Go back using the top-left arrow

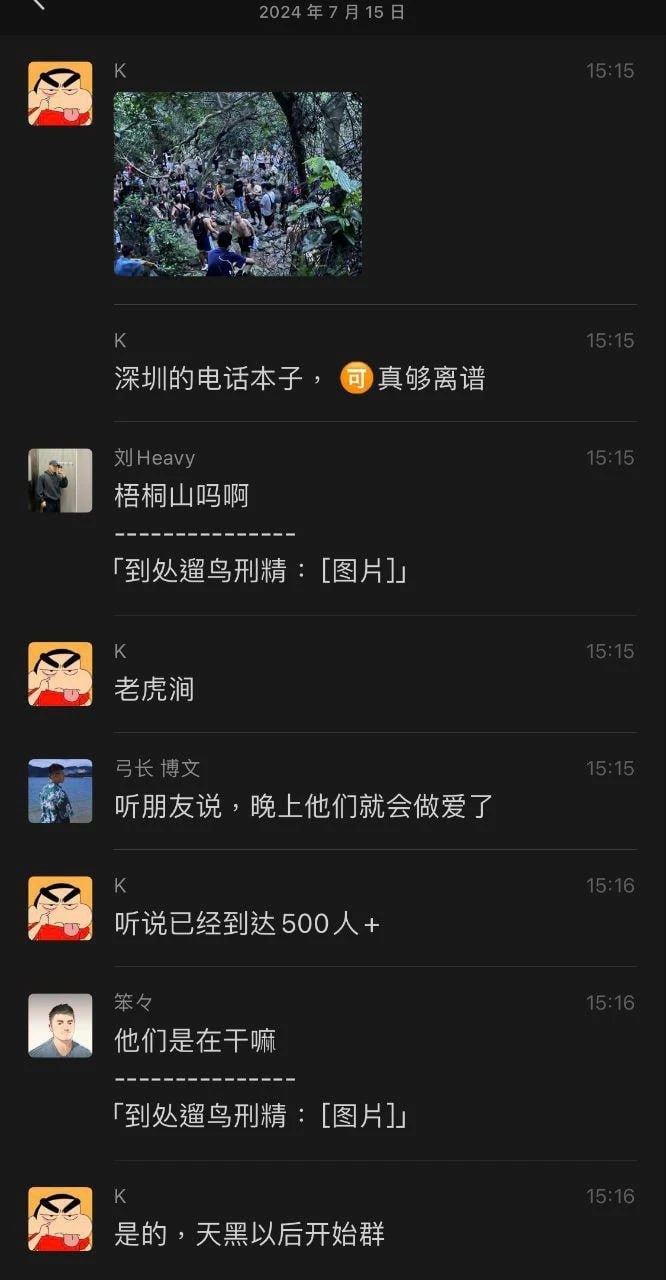click(x=38, y=4)
